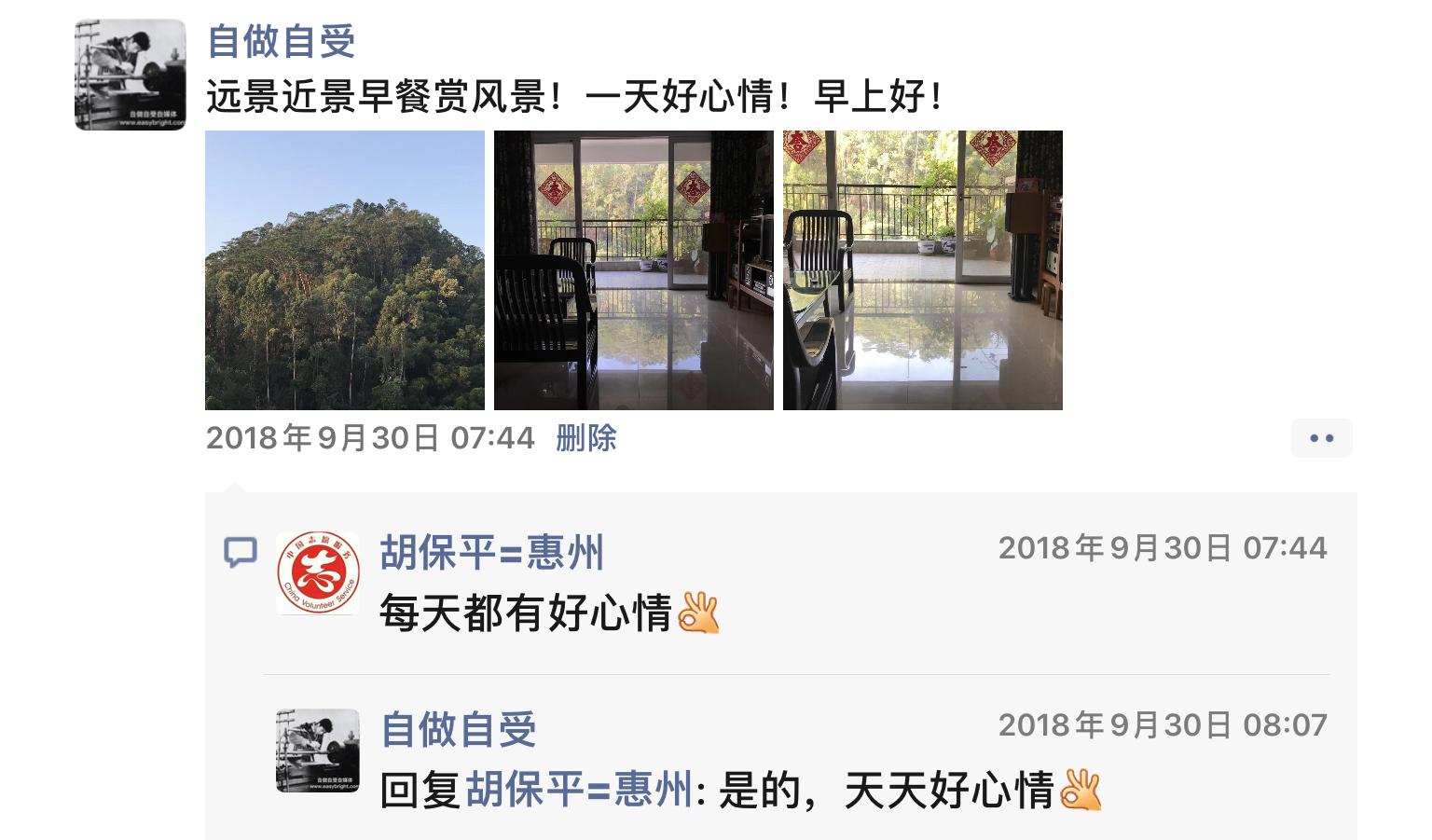Open the second photo of the balcony room

633,270
